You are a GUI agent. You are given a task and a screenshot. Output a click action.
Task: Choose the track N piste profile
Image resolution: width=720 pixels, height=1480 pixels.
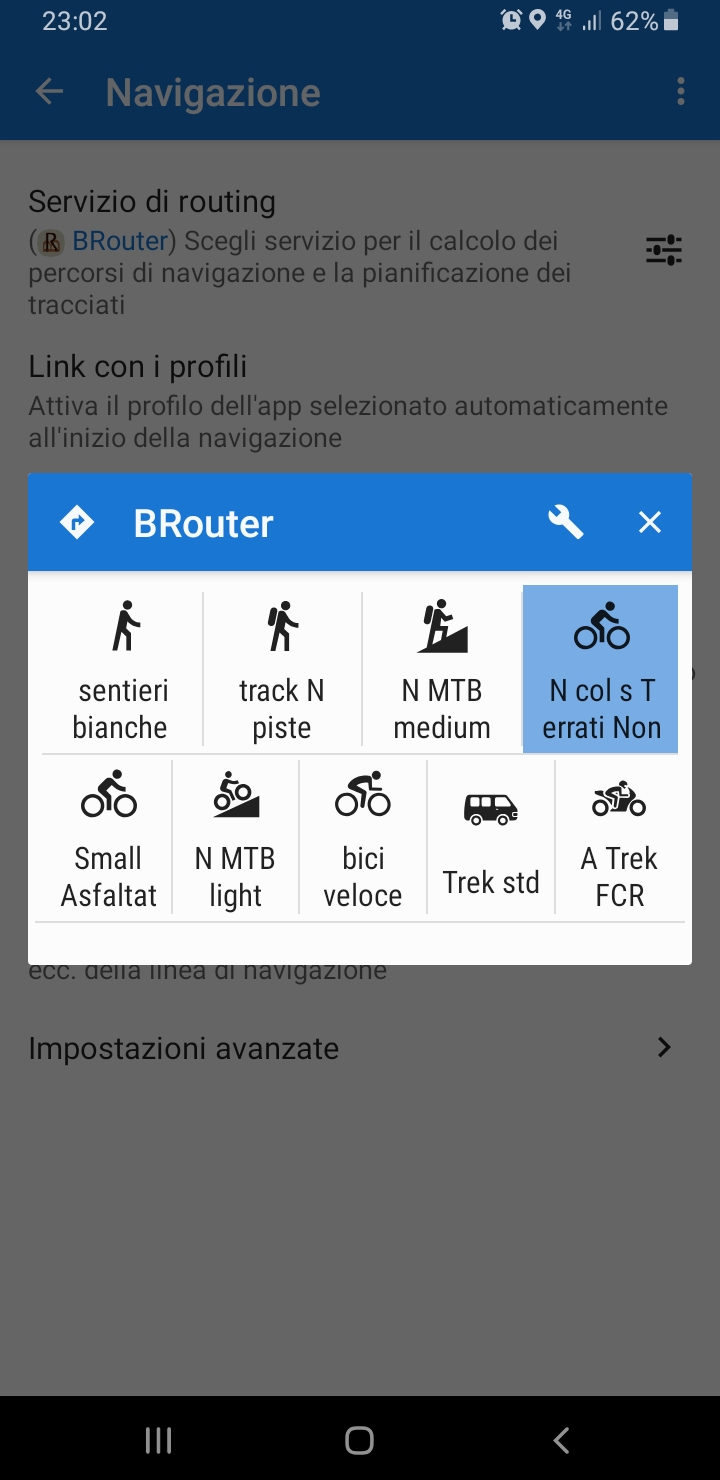coord(282,670)
